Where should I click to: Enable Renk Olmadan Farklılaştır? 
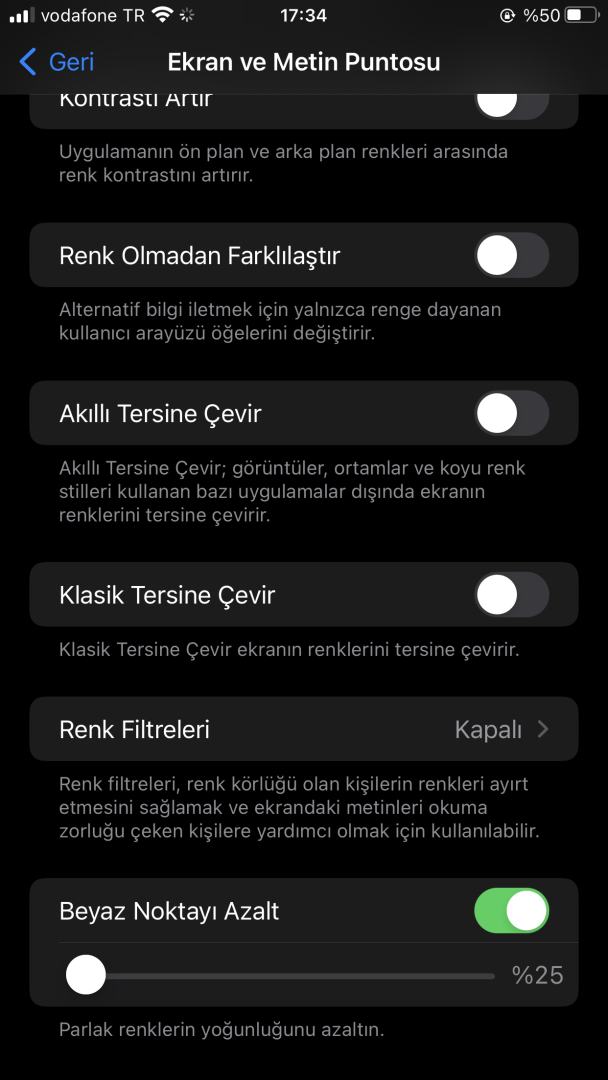511,256
